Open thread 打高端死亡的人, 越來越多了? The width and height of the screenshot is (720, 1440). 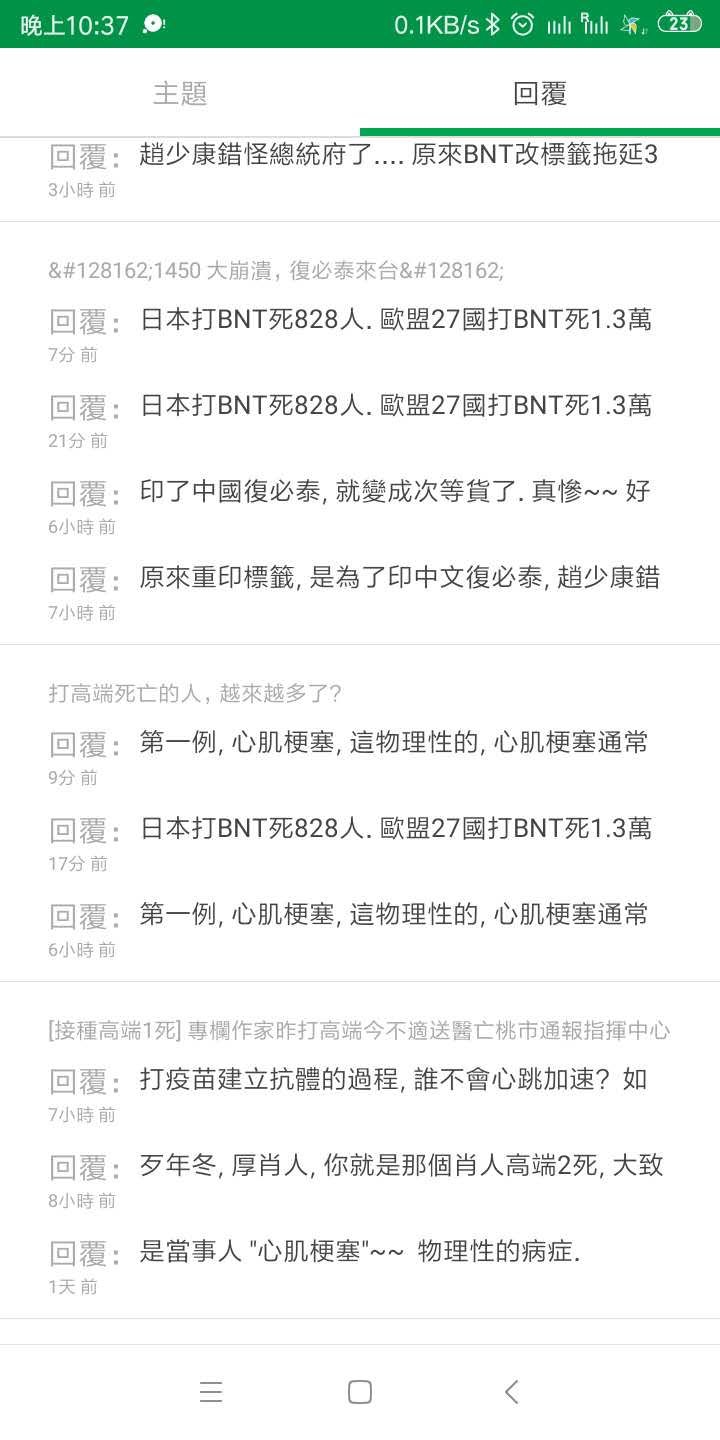196,693
